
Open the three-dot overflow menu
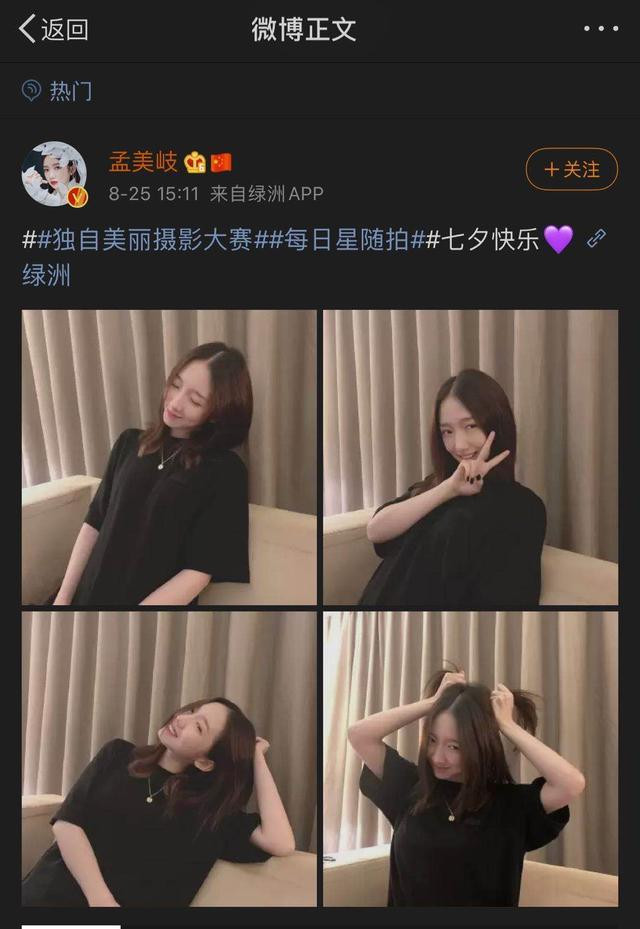point(601,29)
